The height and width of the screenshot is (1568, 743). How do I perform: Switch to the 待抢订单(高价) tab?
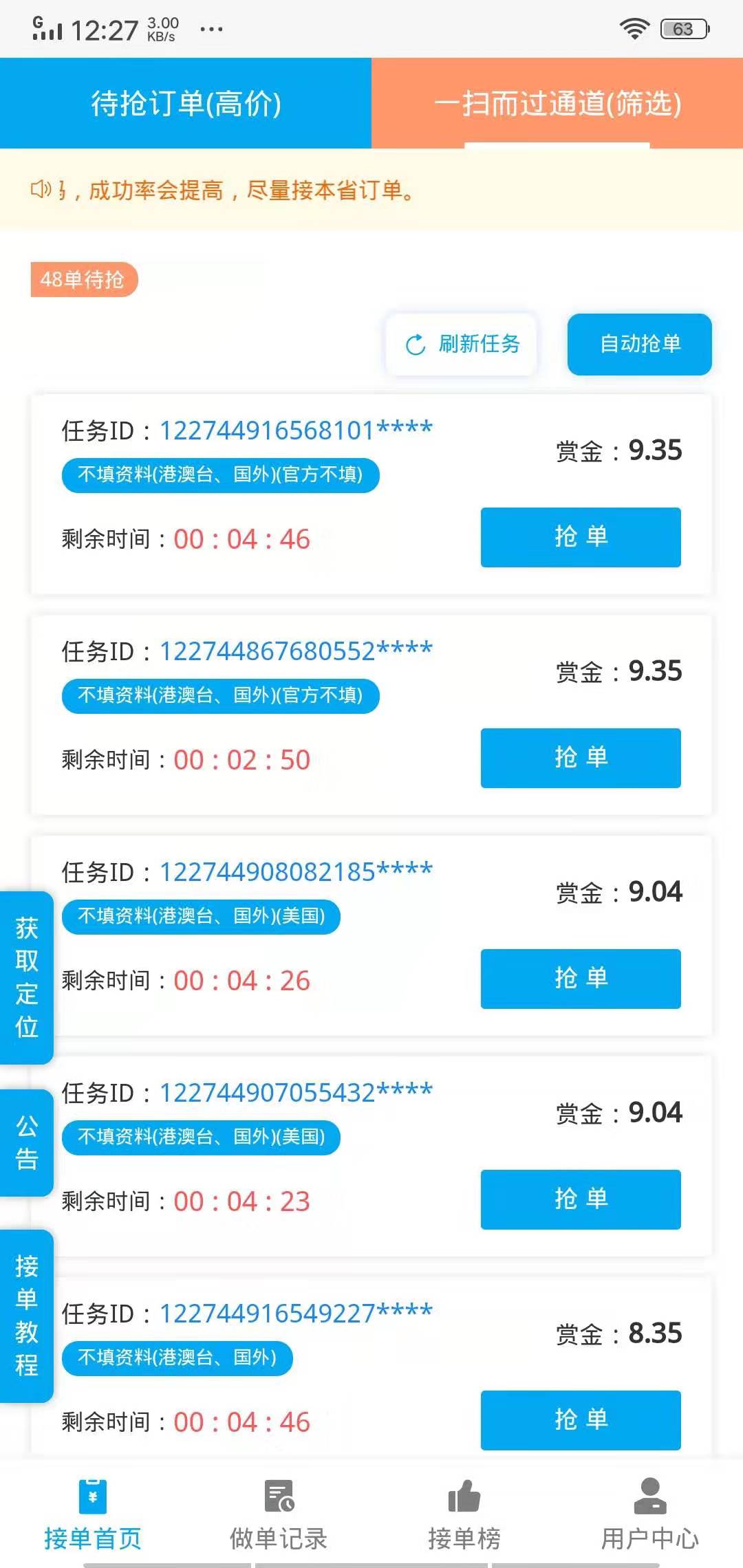186,102
